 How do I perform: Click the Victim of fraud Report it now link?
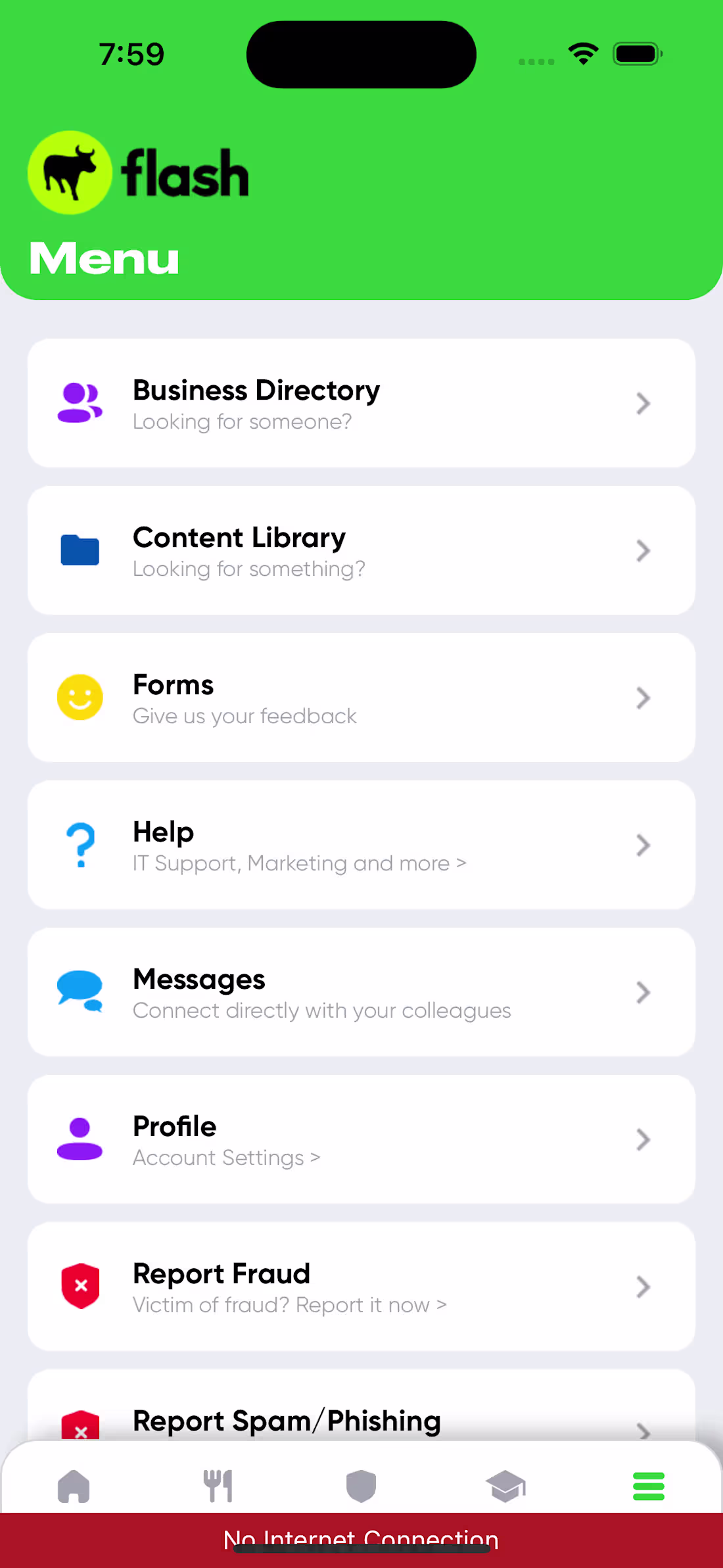click(x=289, y=1304)
